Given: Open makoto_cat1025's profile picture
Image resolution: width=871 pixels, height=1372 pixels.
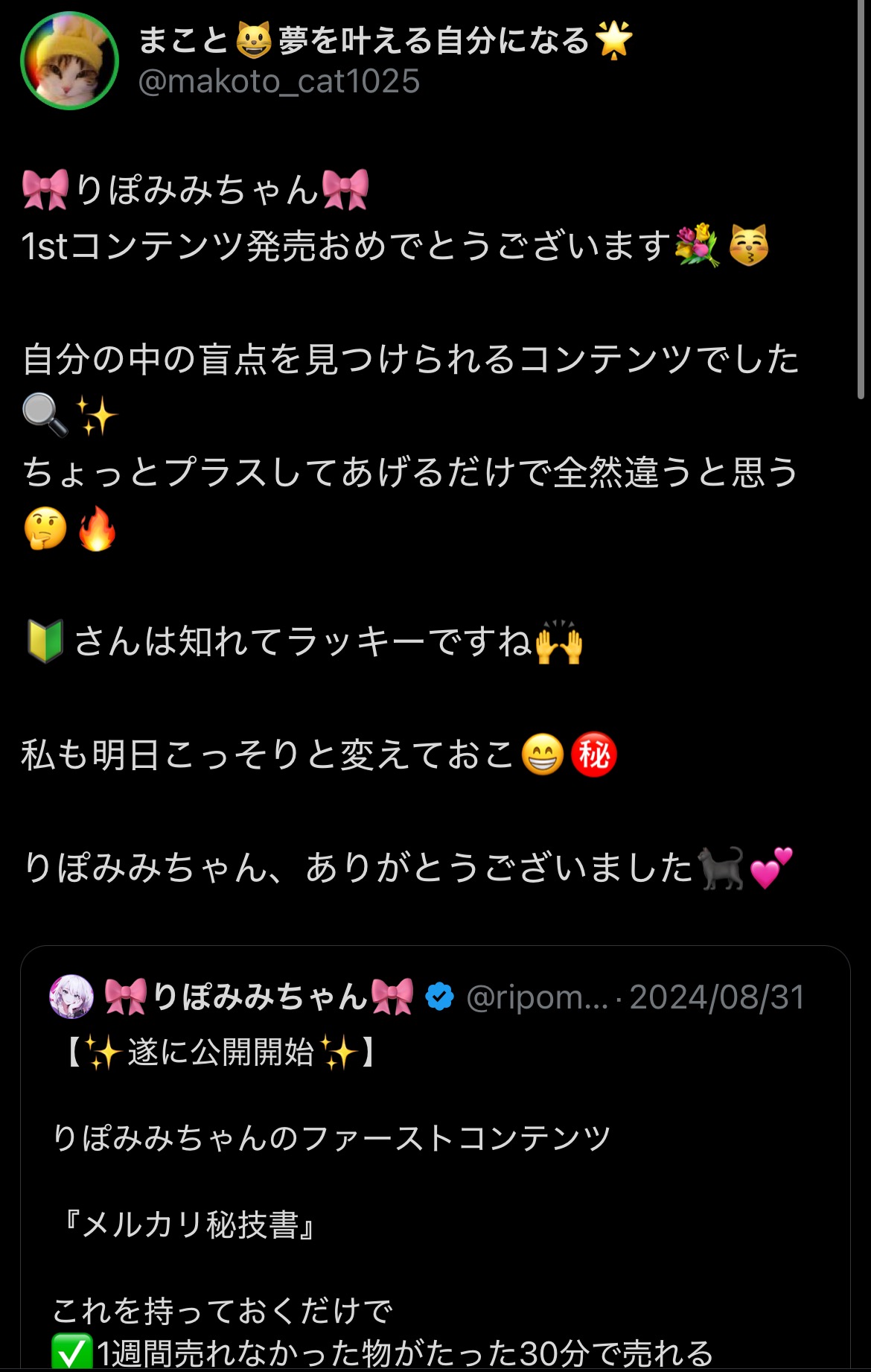Looking at the screenshot, I should tap(69, 60).
